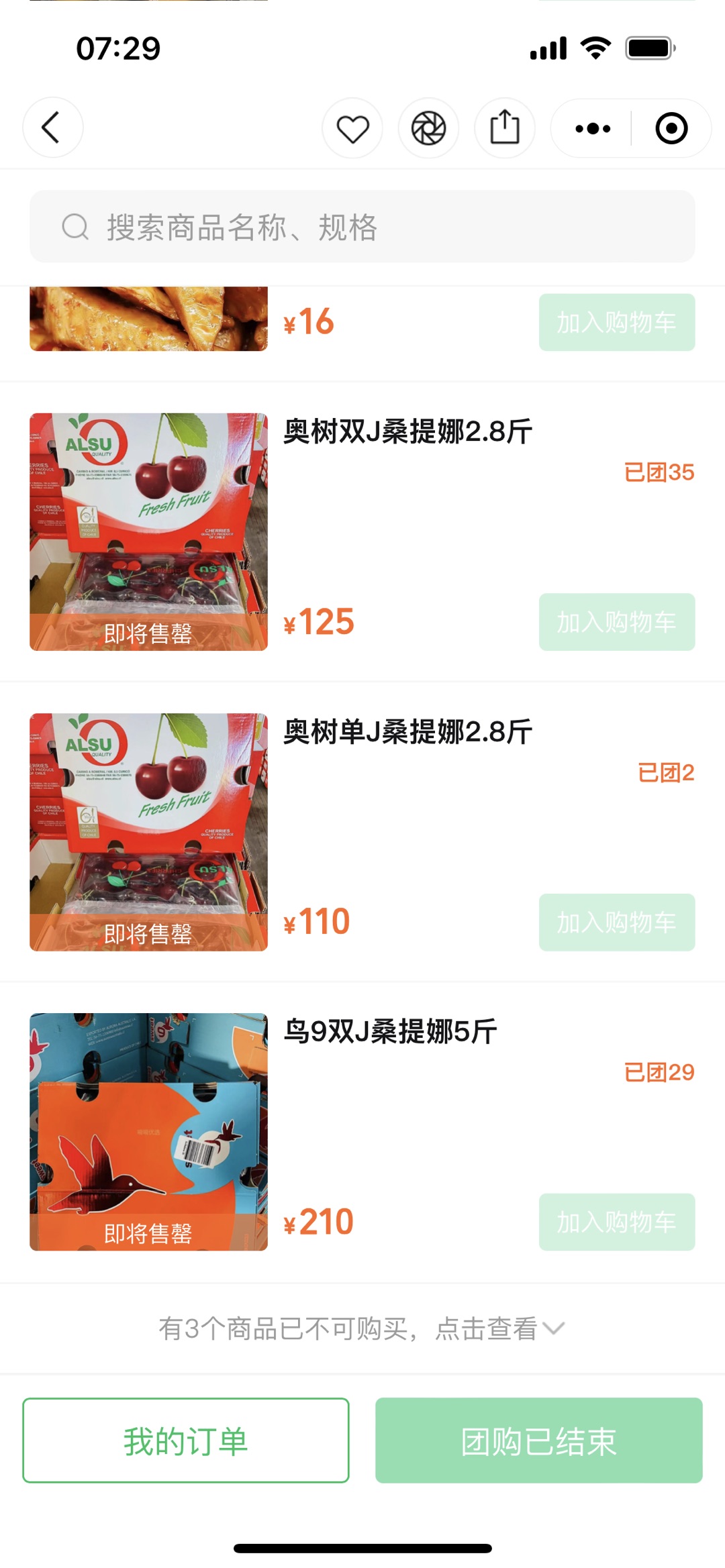Open 奥树双J桑提娜2.8斤 product image
Screen dimensions: 725x1568
[x=148, y=531]
